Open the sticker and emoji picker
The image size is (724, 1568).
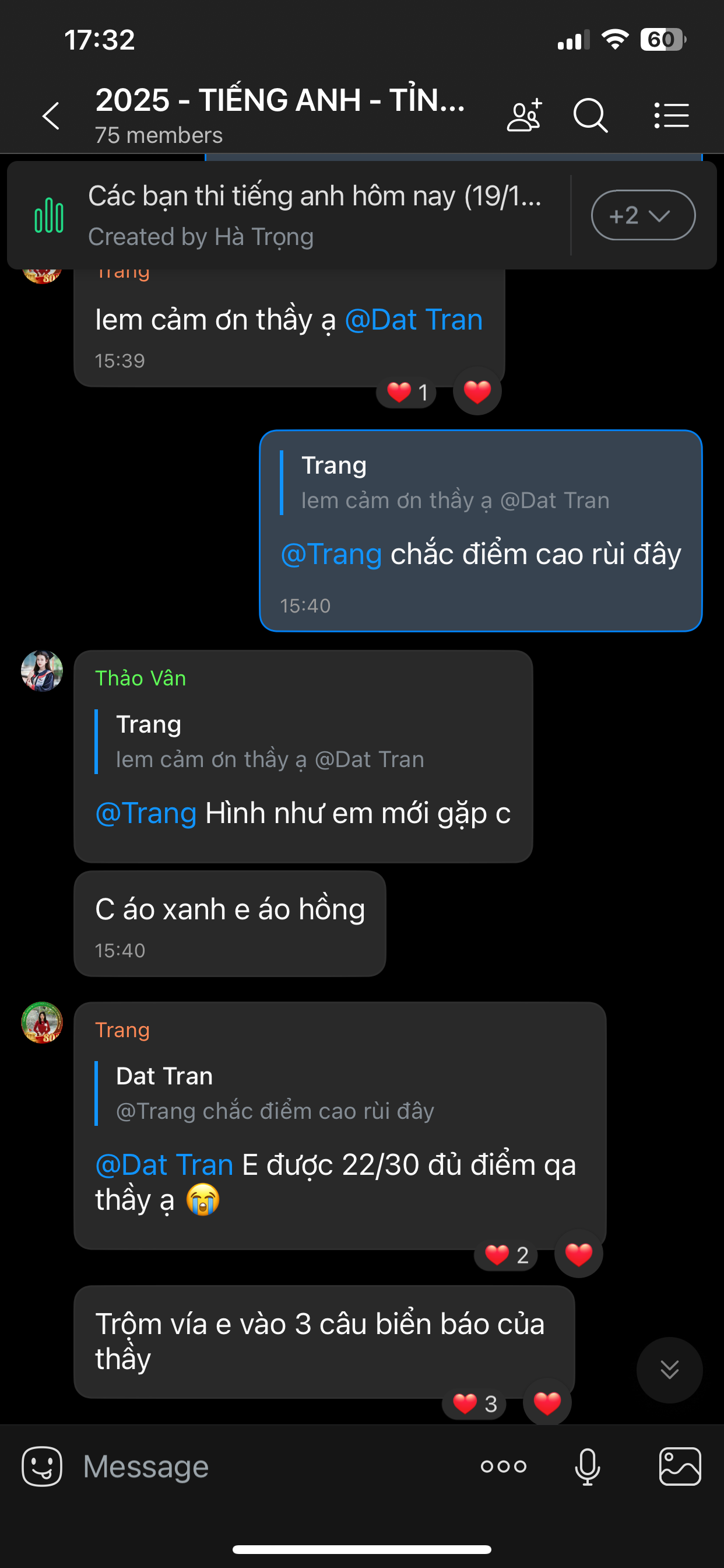coord(42,1466)
